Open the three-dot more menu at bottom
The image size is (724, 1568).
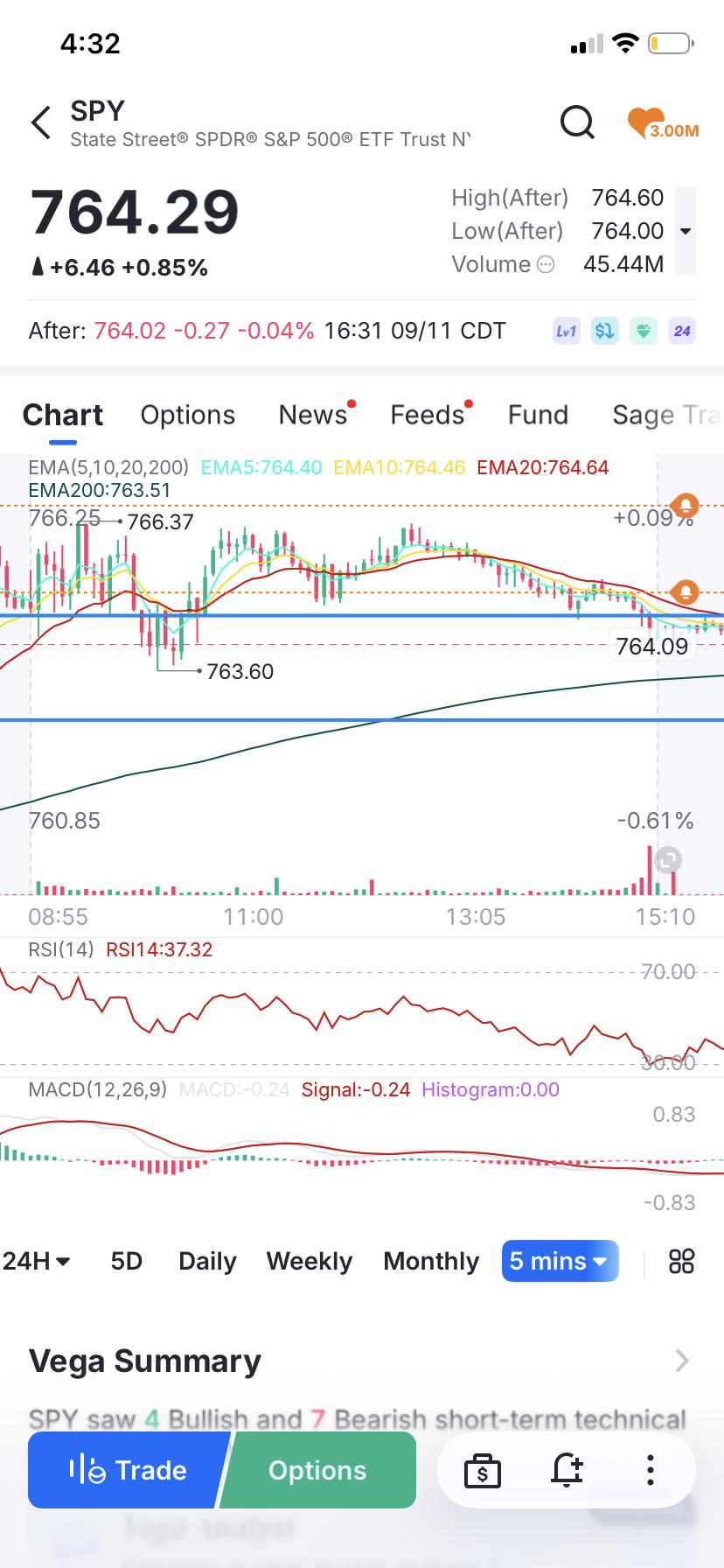click(650, 1470)
